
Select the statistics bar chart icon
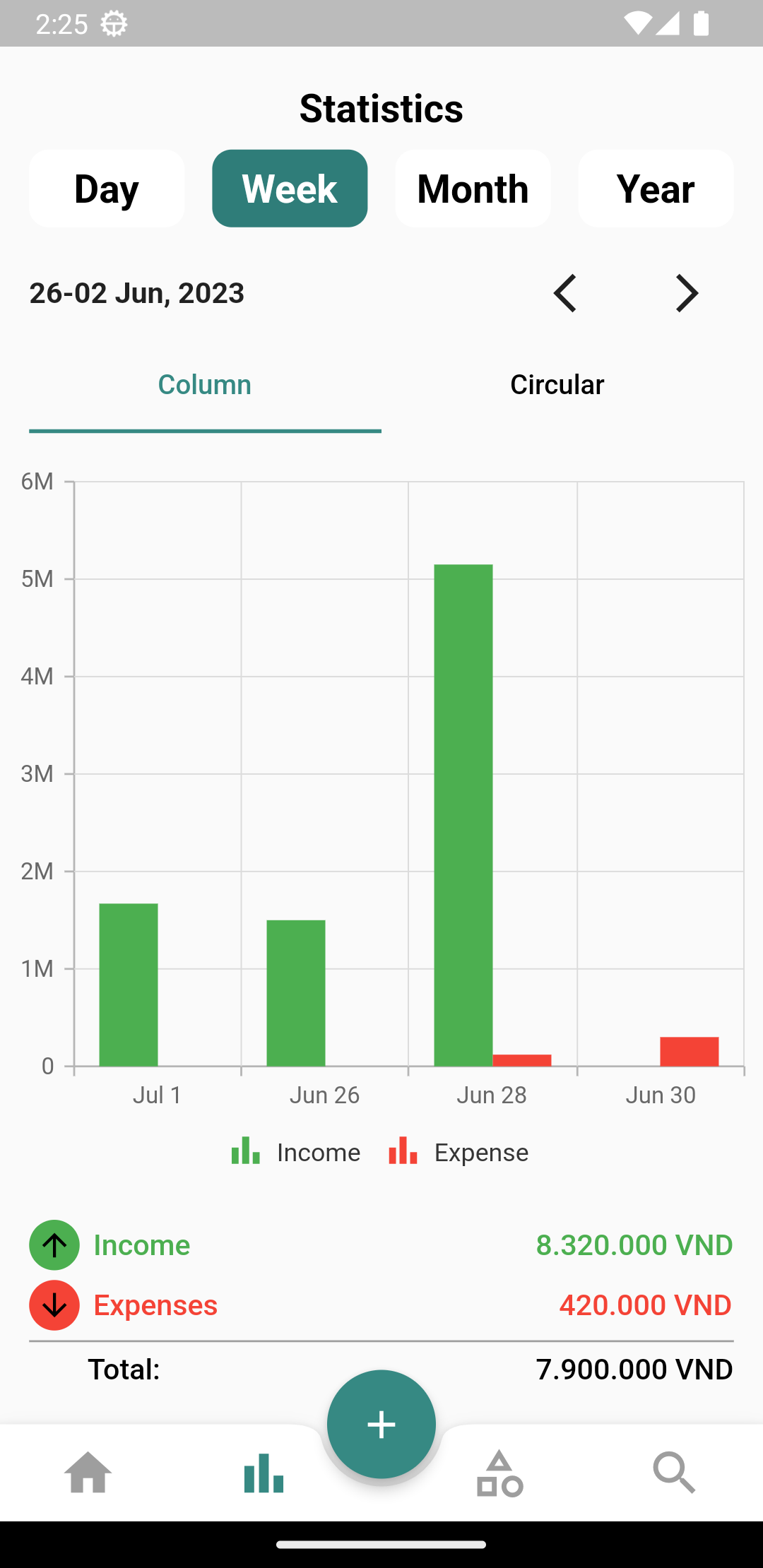[x=263, y=1473]
